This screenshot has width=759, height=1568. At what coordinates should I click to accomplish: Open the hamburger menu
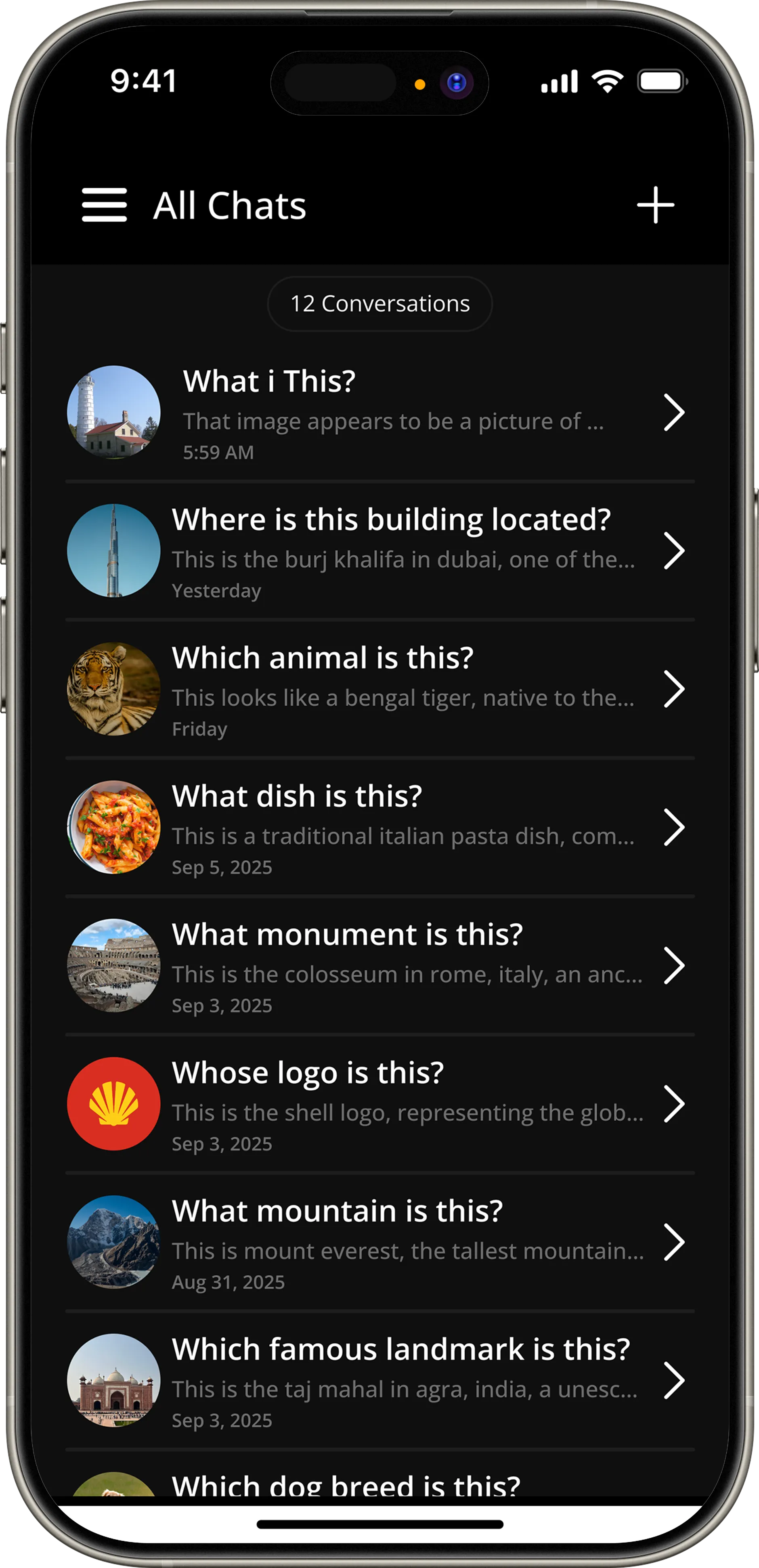point(104,205)
